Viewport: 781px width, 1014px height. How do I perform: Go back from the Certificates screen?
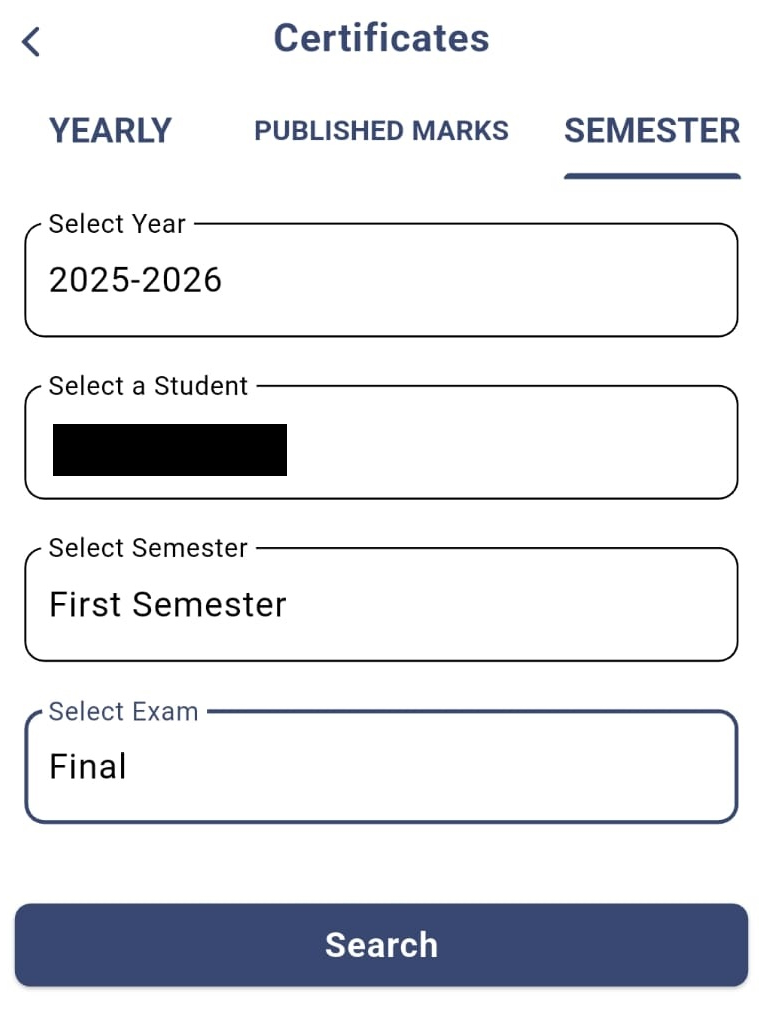pyautogui.click(x=32, y=42)
